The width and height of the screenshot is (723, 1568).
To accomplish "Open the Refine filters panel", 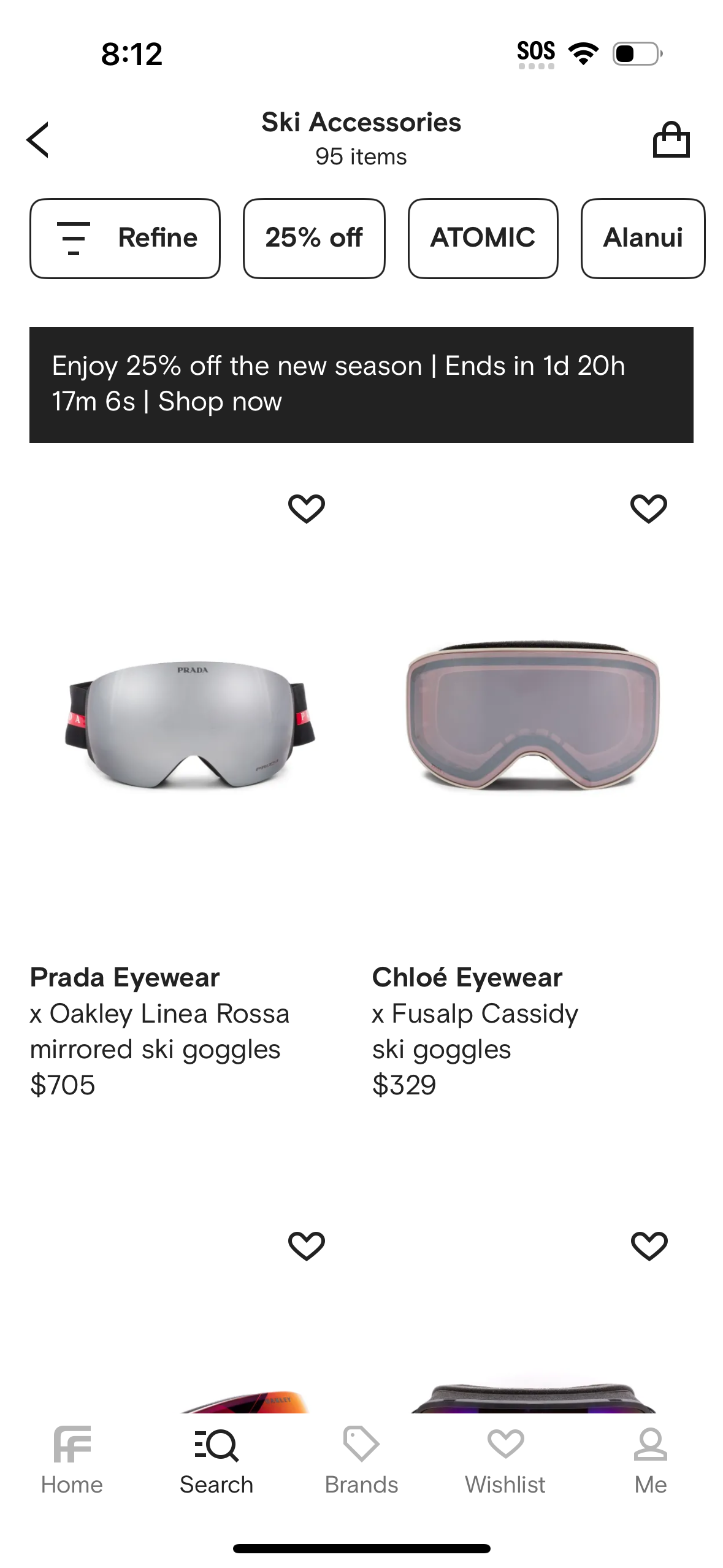I will tap(124, 238).
